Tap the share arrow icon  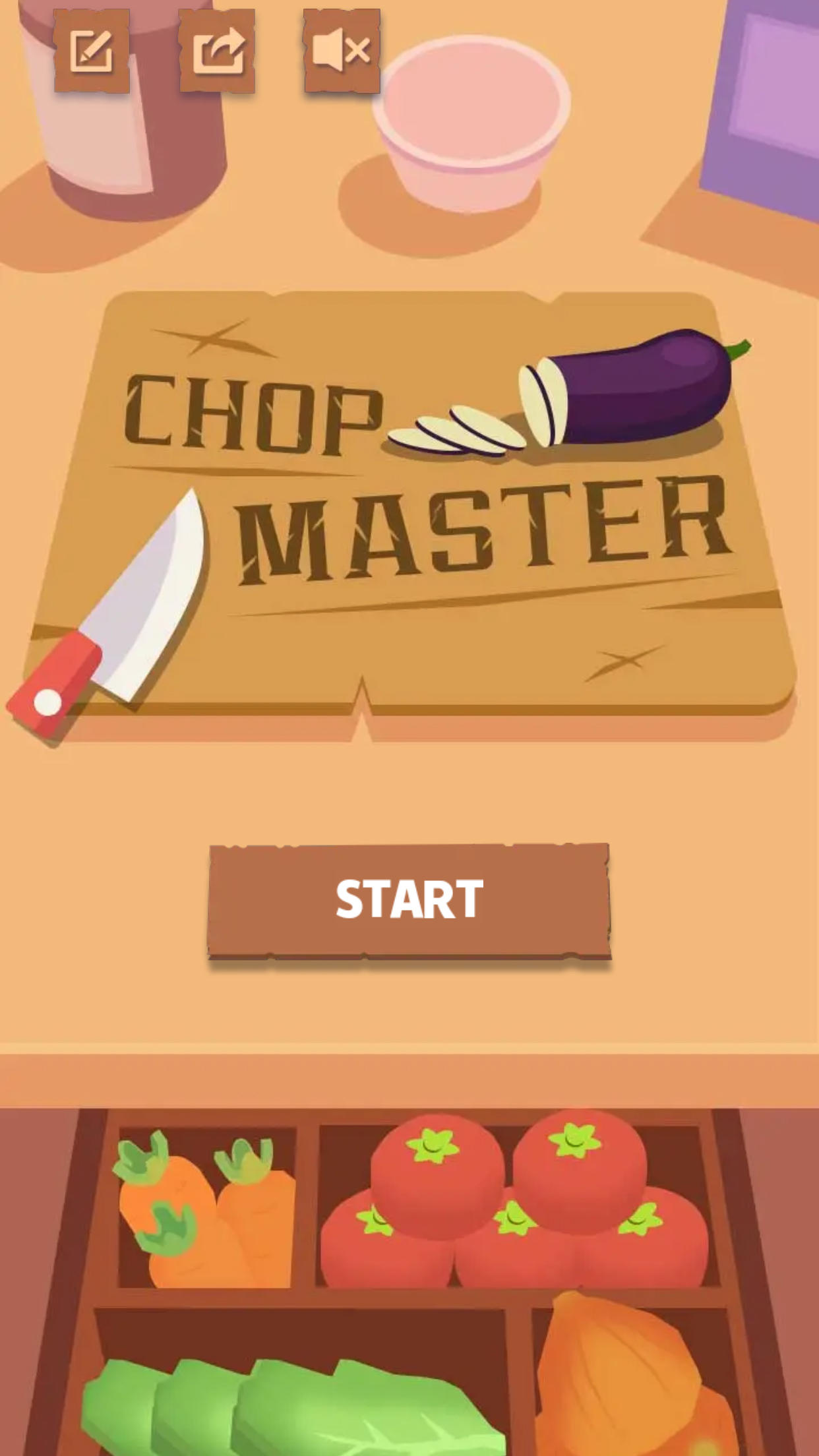tap(218, 51)
